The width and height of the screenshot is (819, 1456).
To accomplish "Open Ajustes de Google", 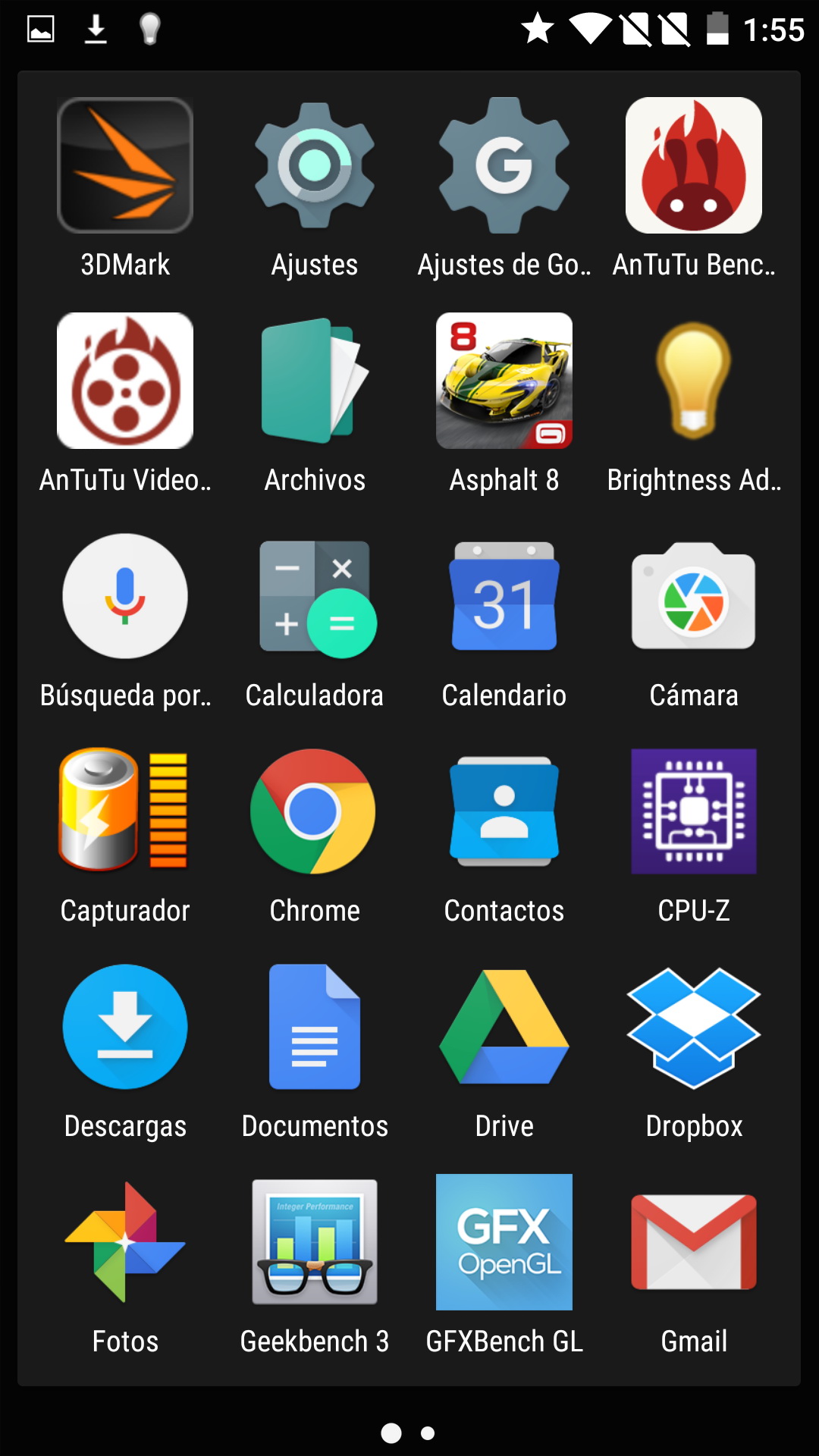I will coord(504,165).
